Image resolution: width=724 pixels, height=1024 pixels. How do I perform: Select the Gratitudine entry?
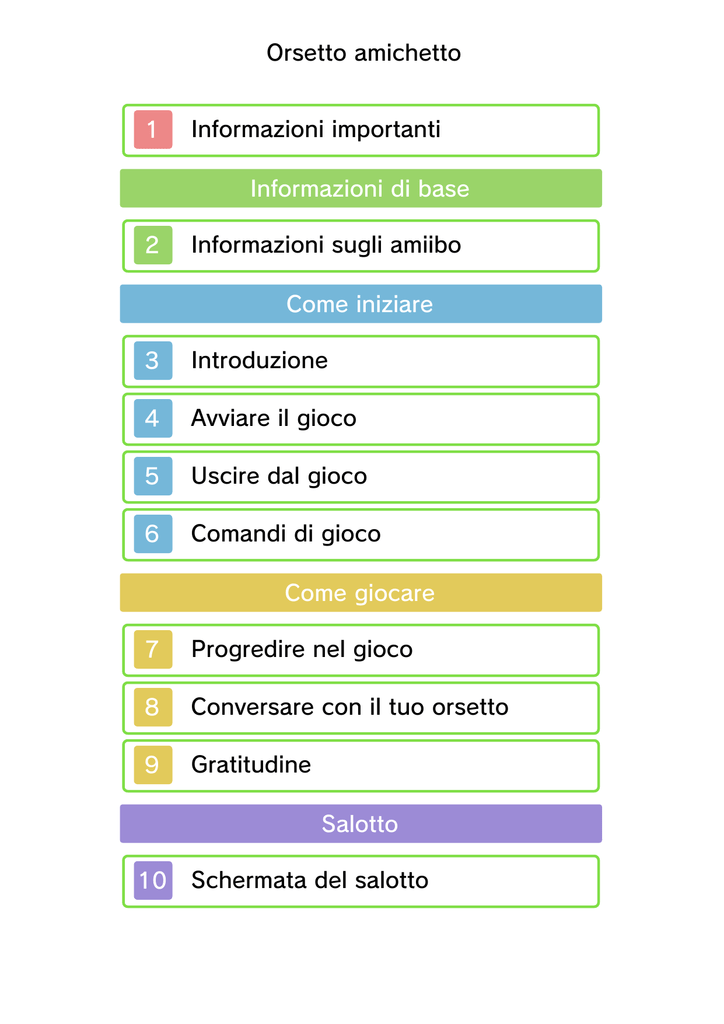[360, 765]
